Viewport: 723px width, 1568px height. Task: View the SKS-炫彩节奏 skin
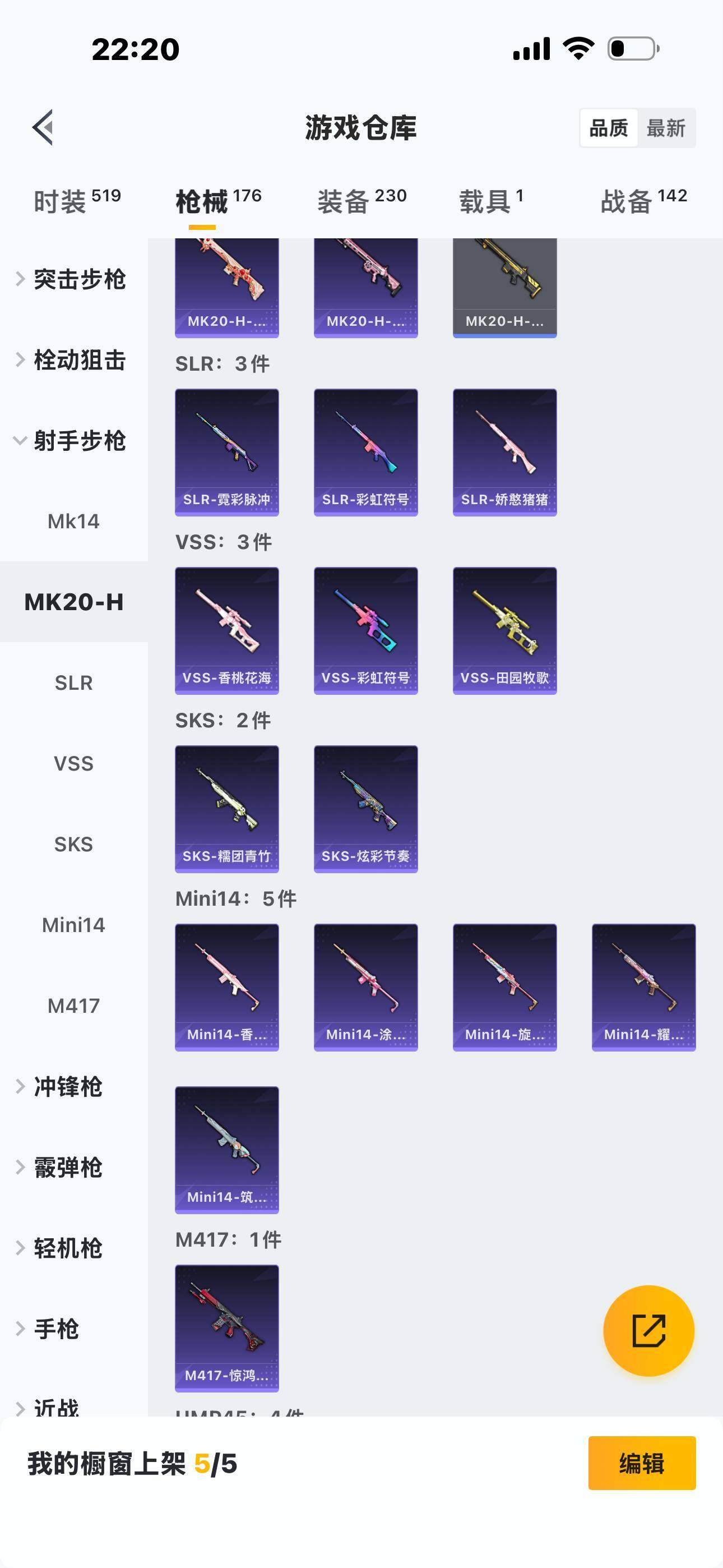coord(365,809)
